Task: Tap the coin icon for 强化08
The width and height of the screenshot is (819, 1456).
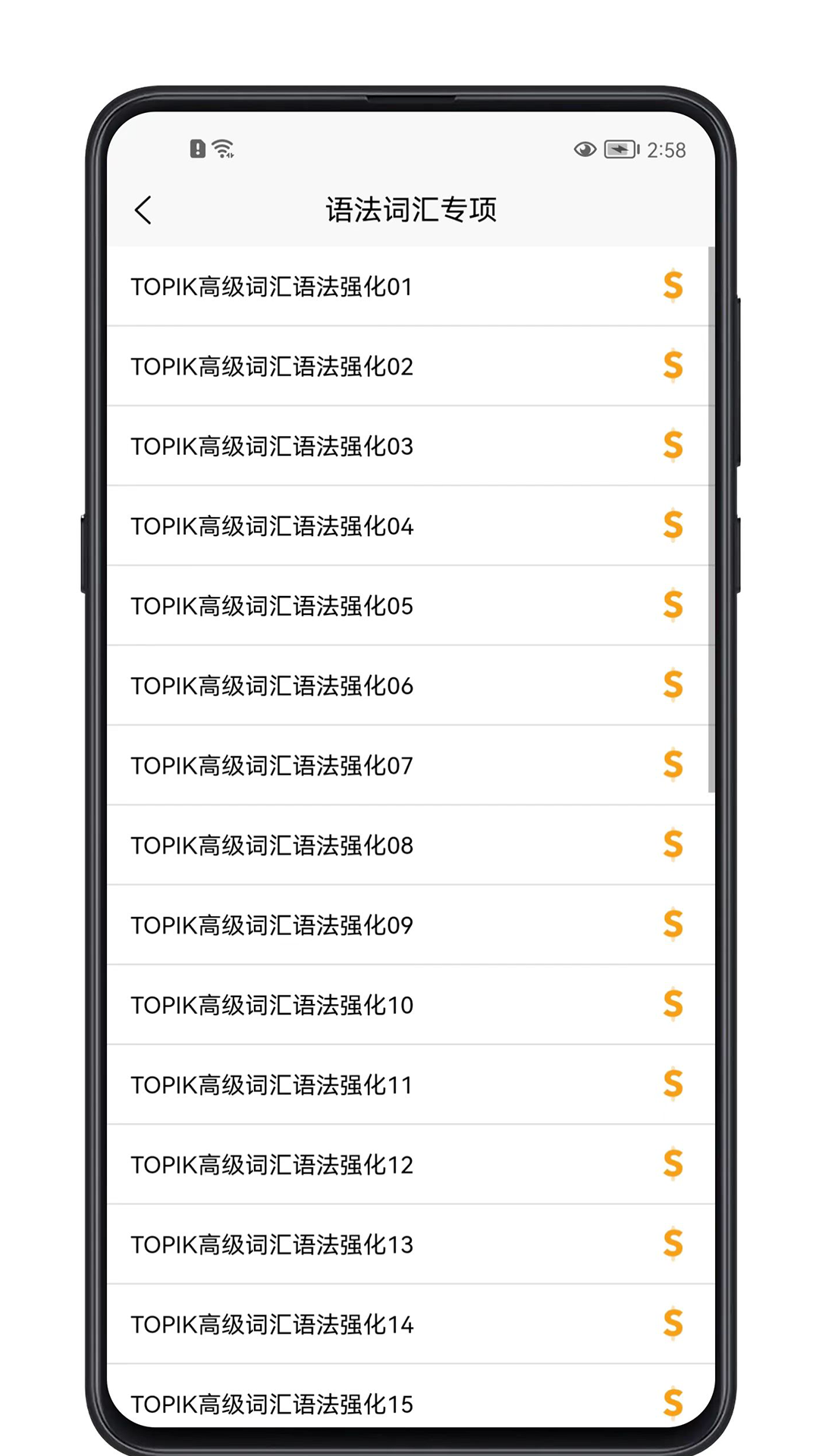Action: click(x=673, y=845)
